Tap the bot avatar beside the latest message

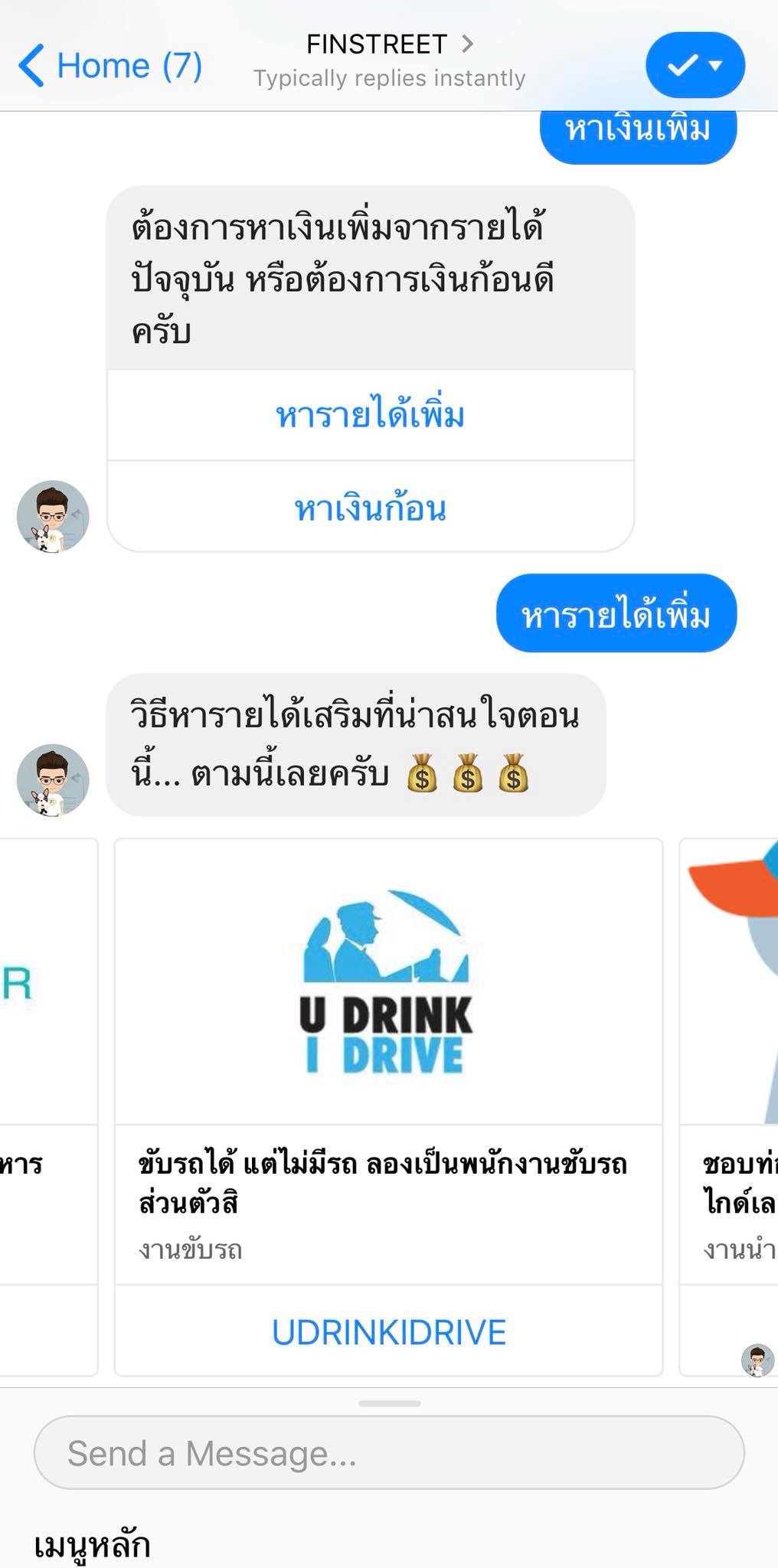(53, 779)
